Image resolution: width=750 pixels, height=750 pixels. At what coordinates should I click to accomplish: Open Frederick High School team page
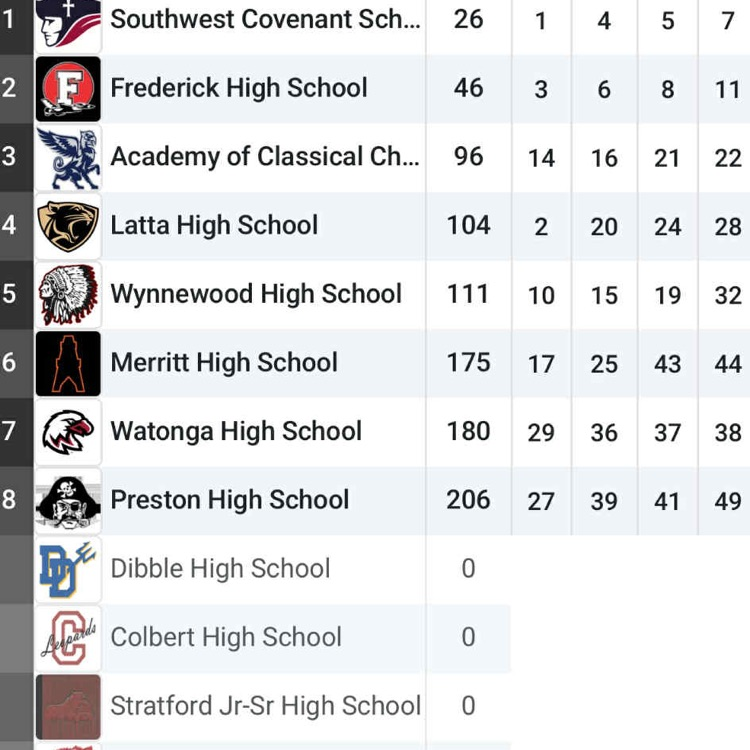click(x=239, y=88)
